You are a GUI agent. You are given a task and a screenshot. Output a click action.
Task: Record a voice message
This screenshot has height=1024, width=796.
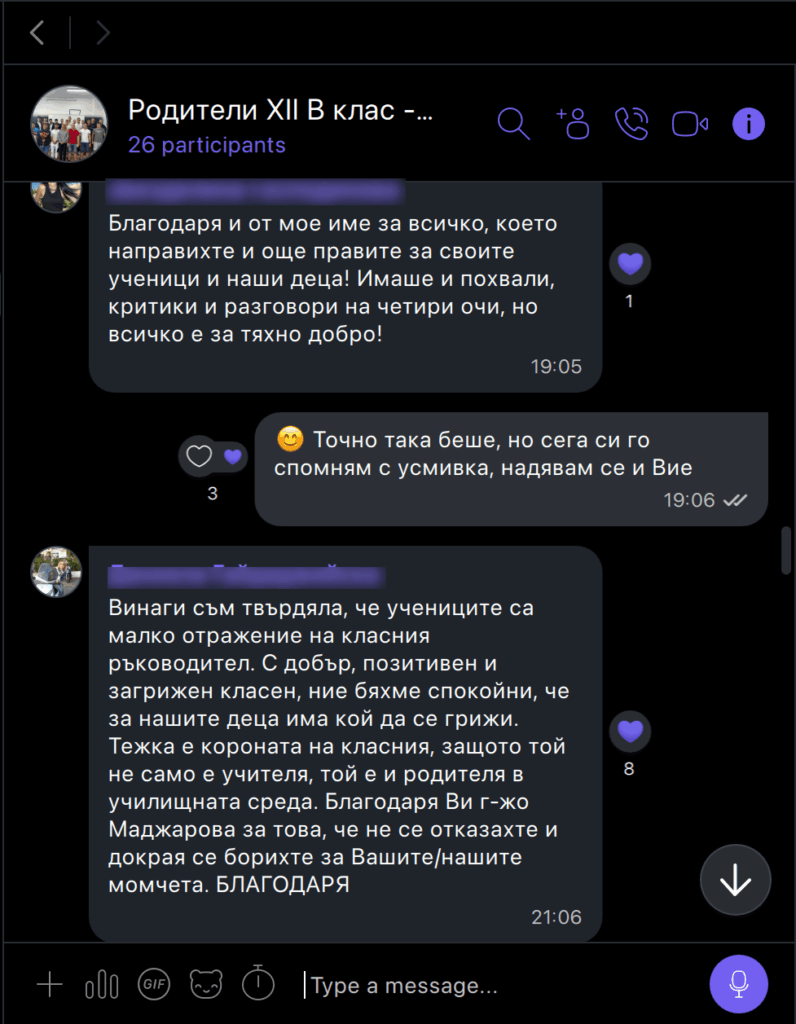tap(738, 984)
